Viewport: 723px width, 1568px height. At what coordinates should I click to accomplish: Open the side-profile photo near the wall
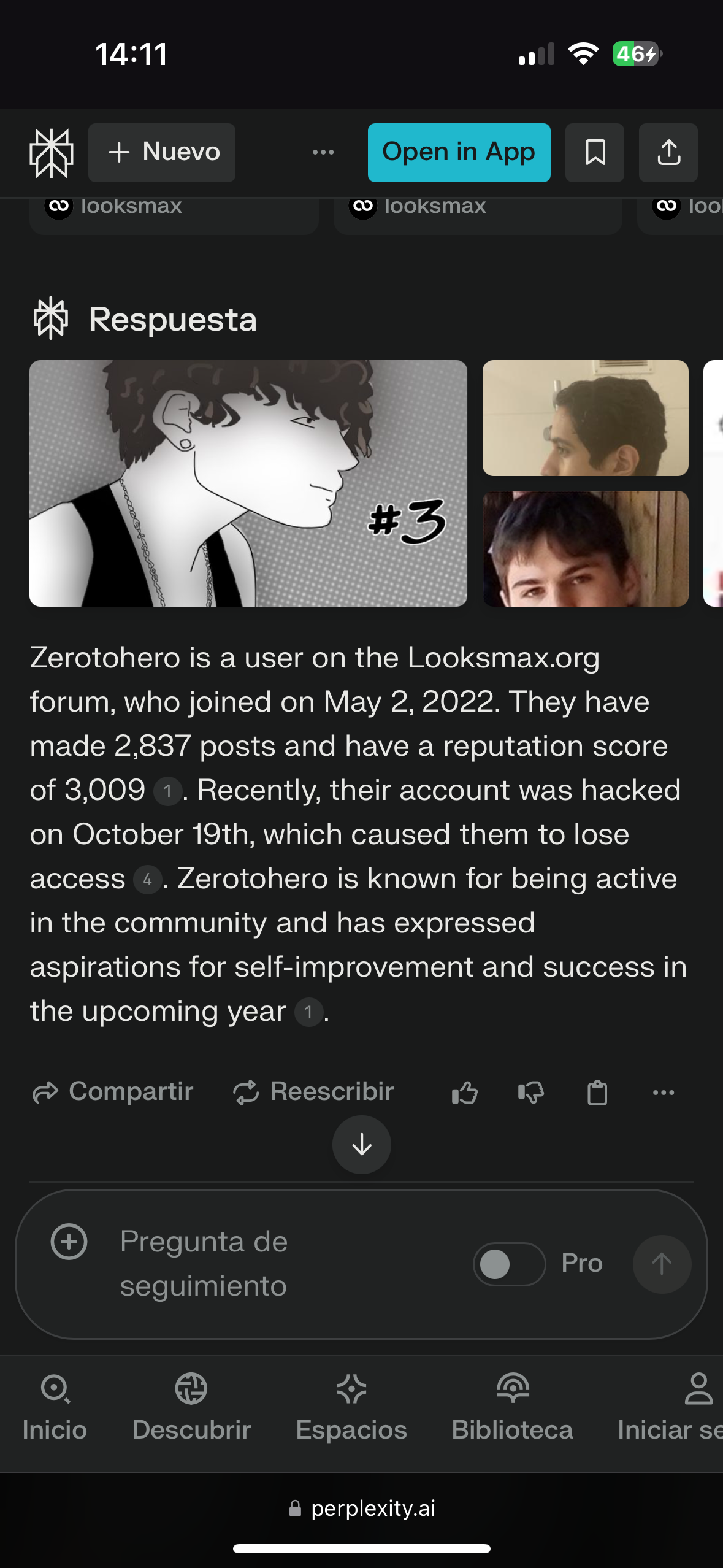(585, 418)
